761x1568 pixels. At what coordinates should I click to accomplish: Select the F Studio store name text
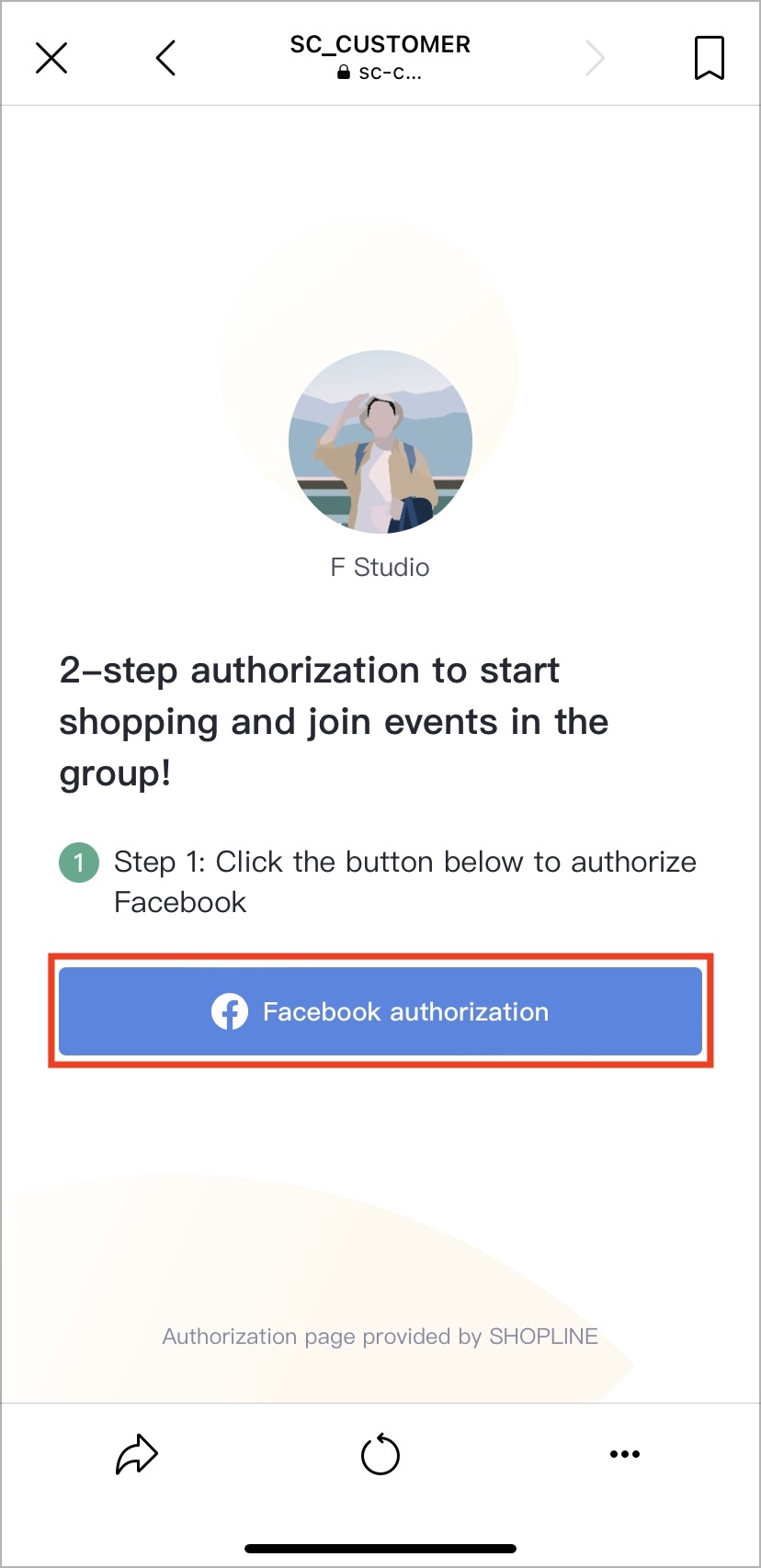point(380,567)
